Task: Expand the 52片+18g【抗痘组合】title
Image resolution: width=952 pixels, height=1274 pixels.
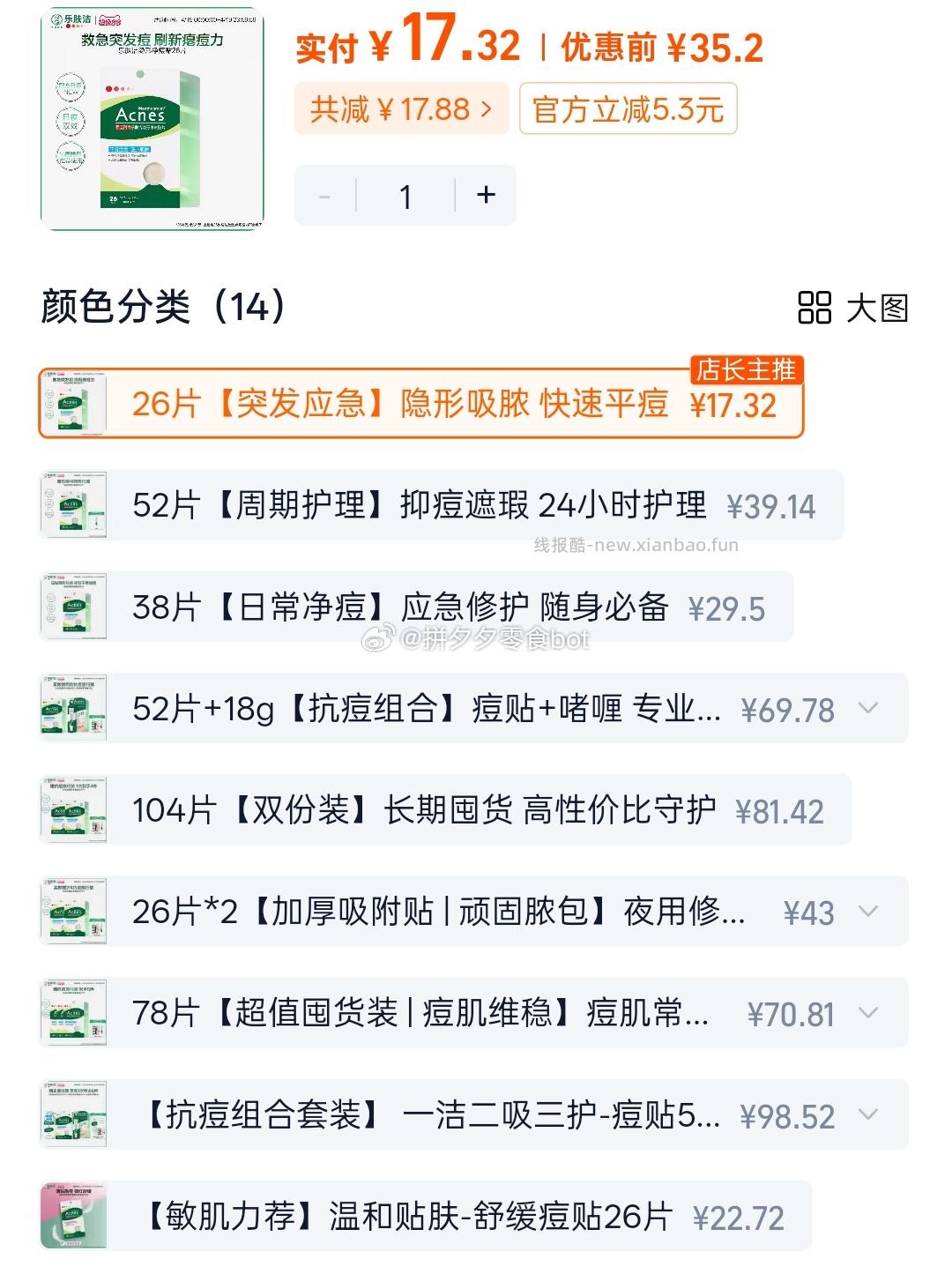Action: [x=869, y=708]
